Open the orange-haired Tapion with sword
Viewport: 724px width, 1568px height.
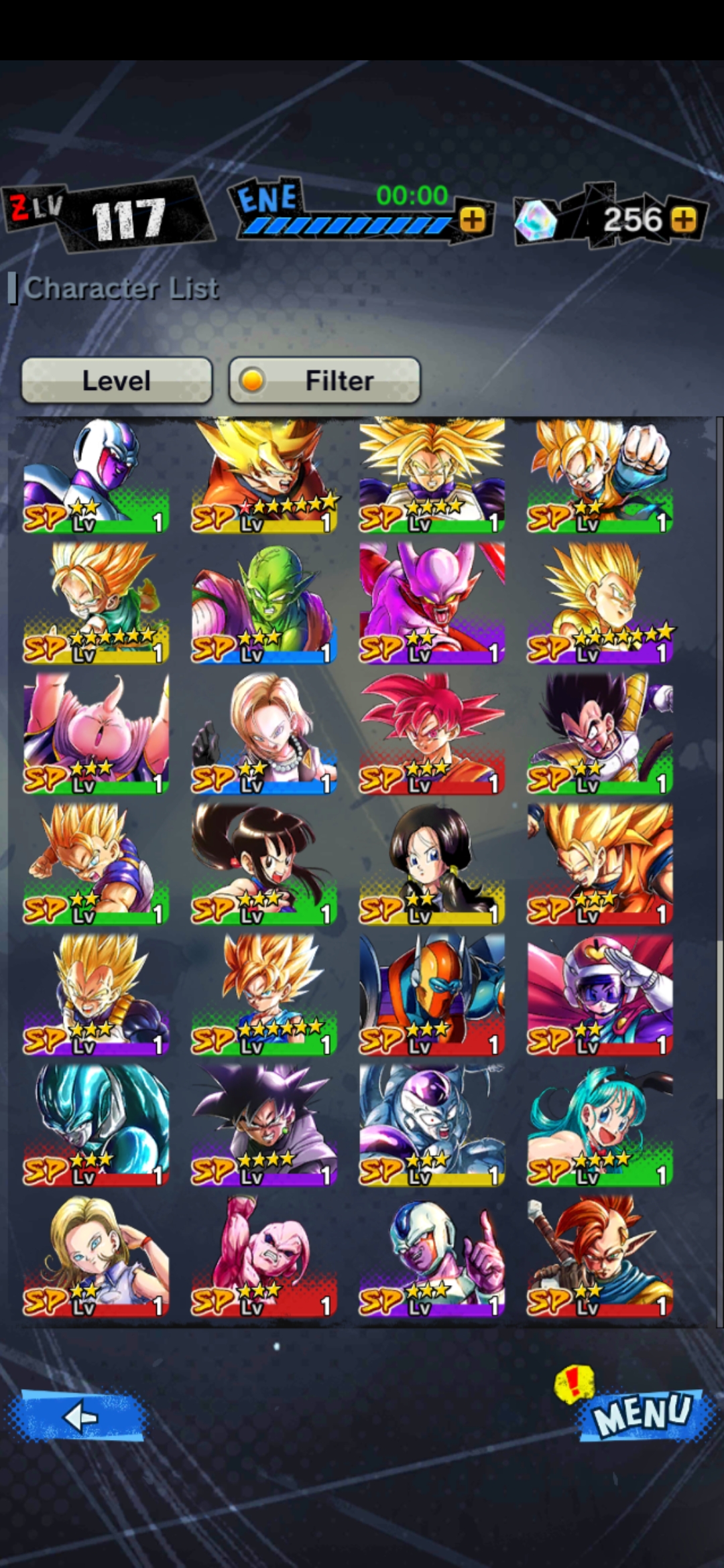(x=600, y=1256)
